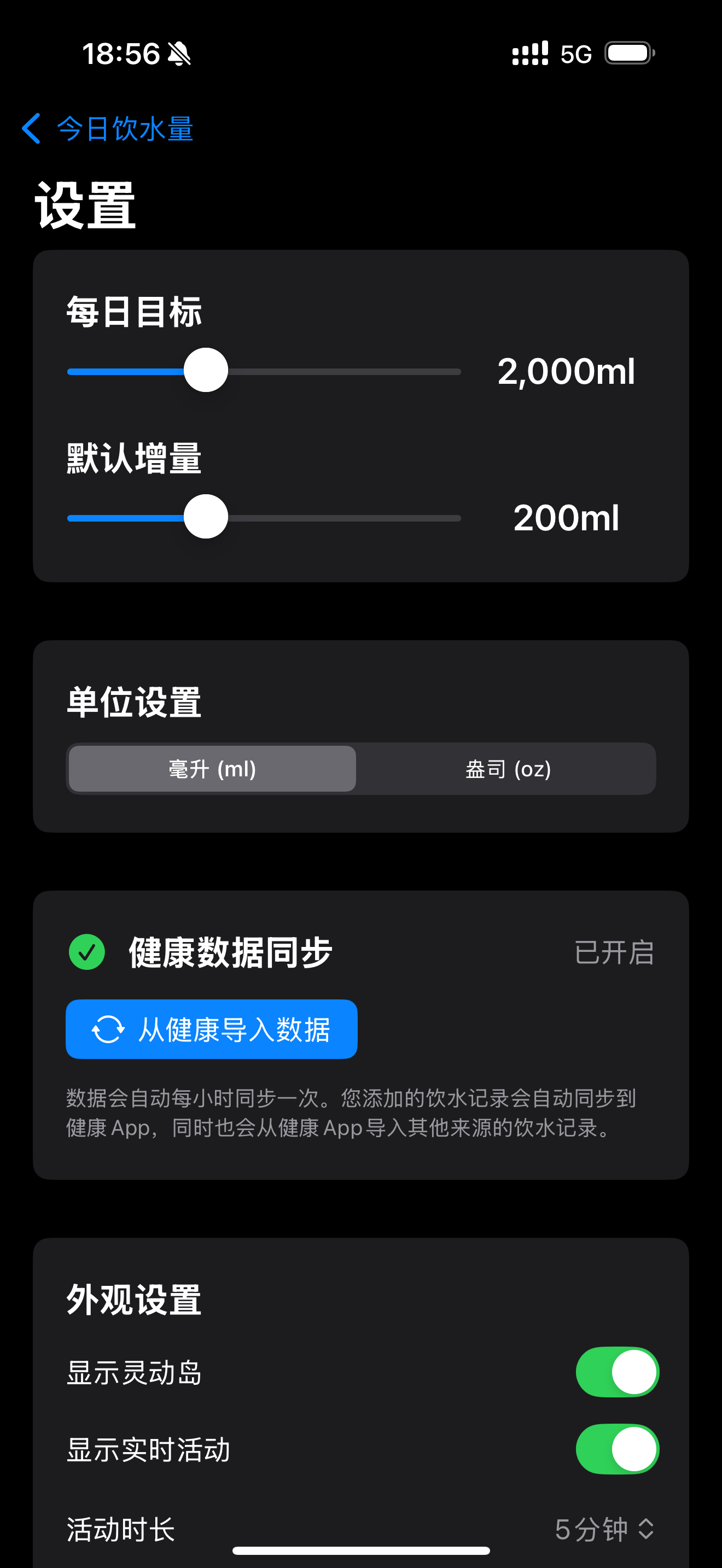This screenshot has width=722, height=1568.
Task: Disable the 显示实时活动 switch
Action: coord(618,1449)
